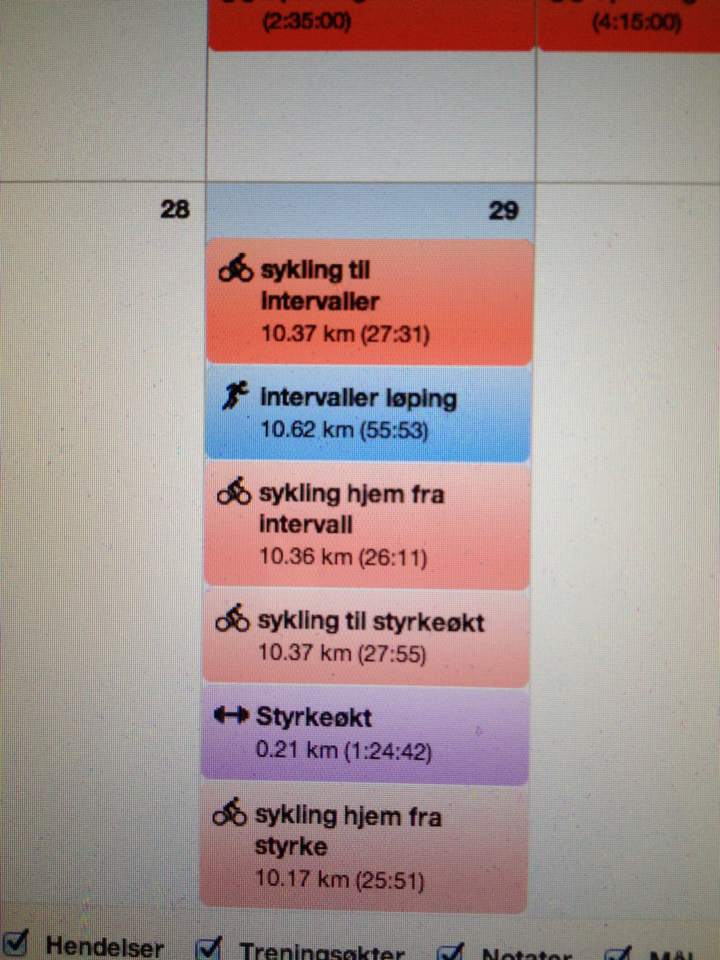Open the 'sykling til intervaller' workout
Image resolution: width=720 pixels, height=960 pixels.
(x=368, y=301)
